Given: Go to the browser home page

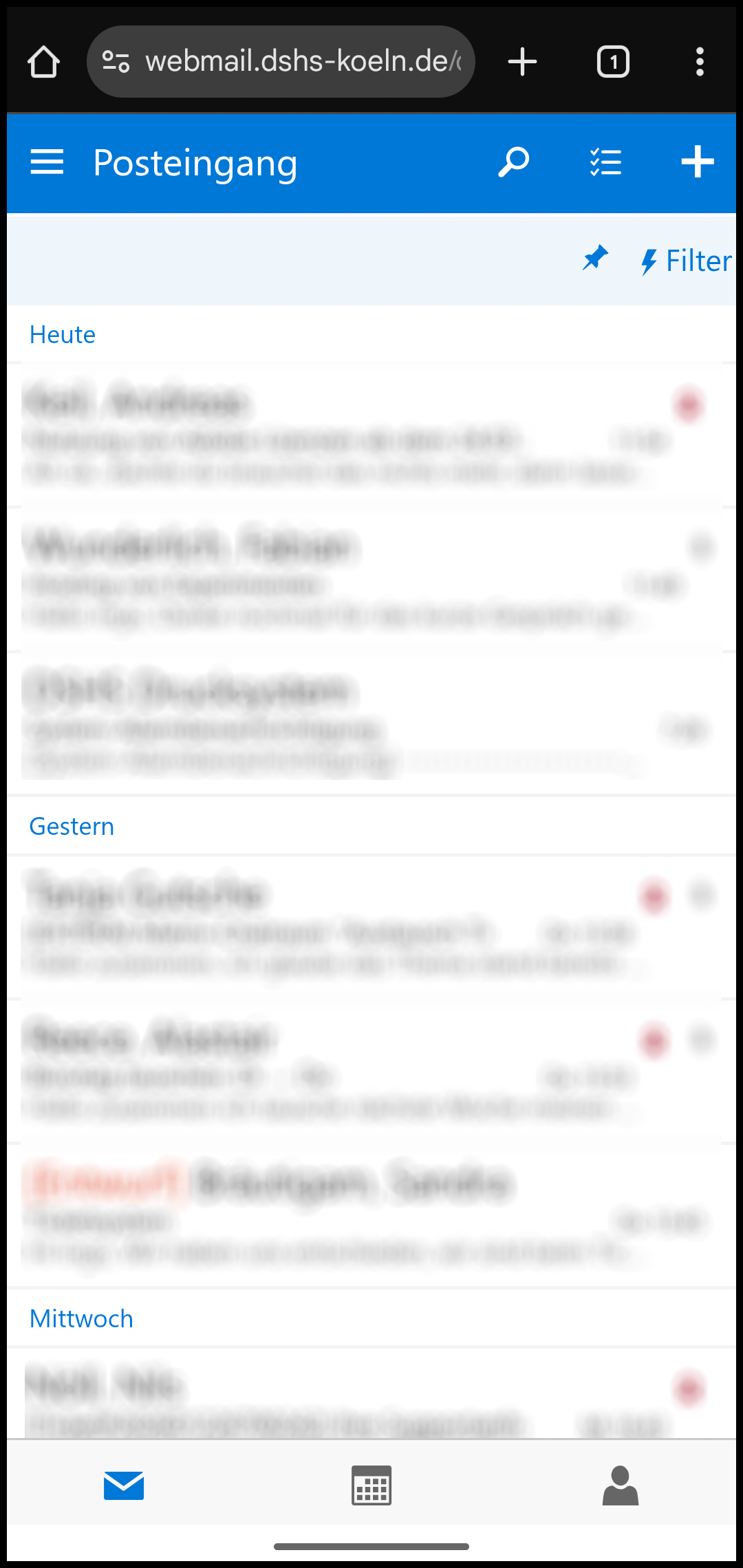Looking at the screenshot, I should (x=43, y=62).
